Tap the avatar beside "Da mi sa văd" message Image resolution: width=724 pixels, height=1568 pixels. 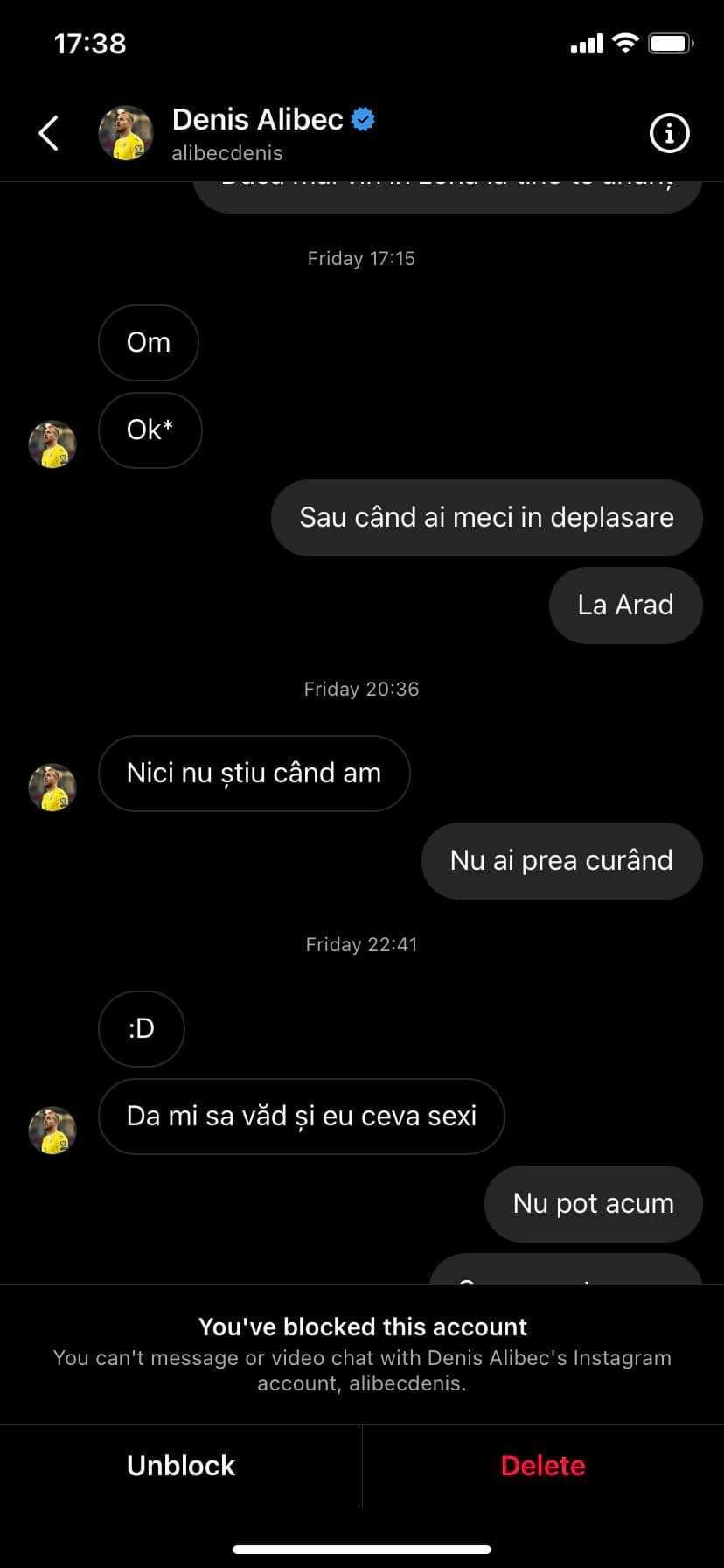[52, 1130]
